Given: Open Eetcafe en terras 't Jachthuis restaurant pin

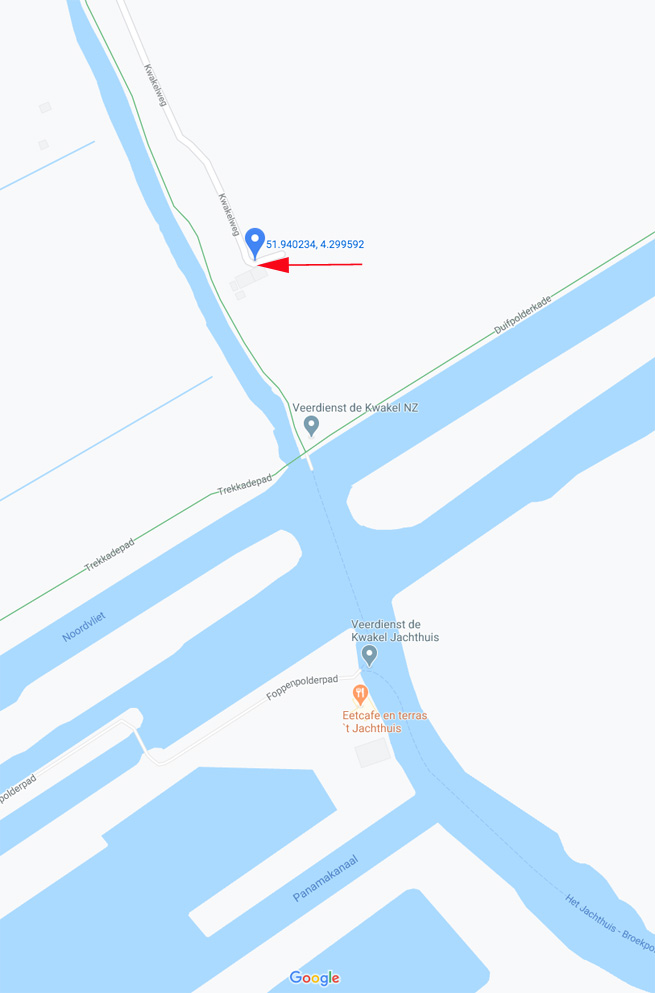Looking at the screenshot, I should click(x=360, y=694).
